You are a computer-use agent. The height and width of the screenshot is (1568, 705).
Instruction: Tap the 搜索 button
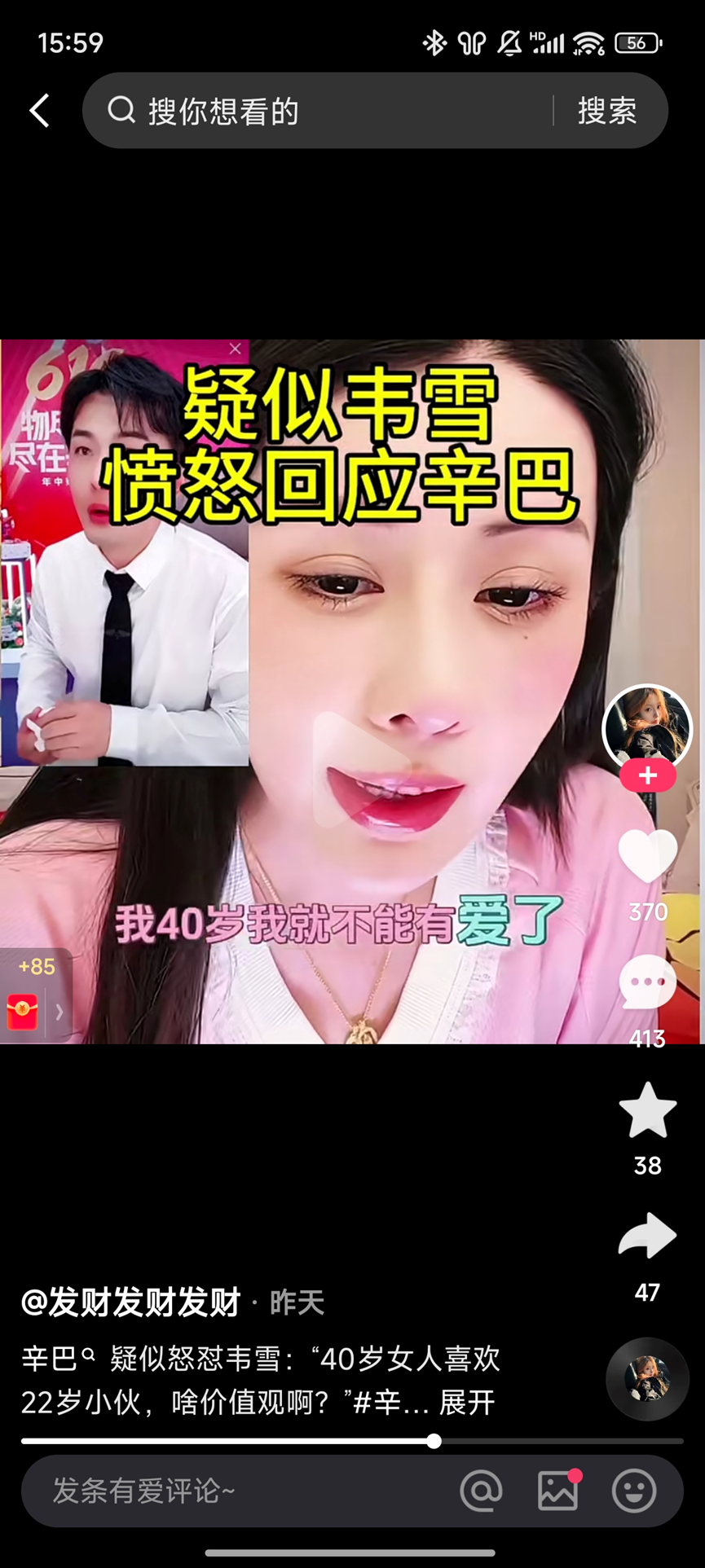(x=607, y=111)
